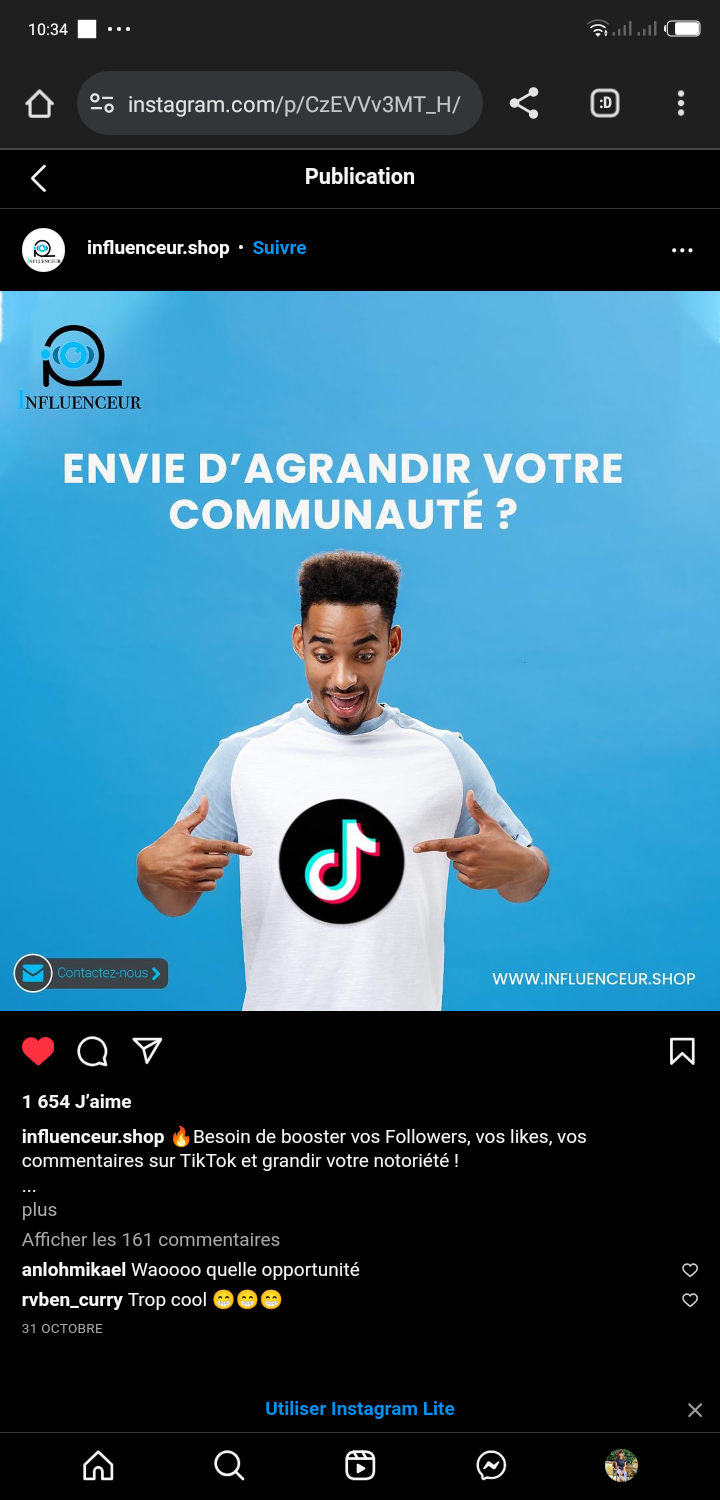Send this post with the paper plane
The image size is (720, 1500).
(x=147, y=1050)
